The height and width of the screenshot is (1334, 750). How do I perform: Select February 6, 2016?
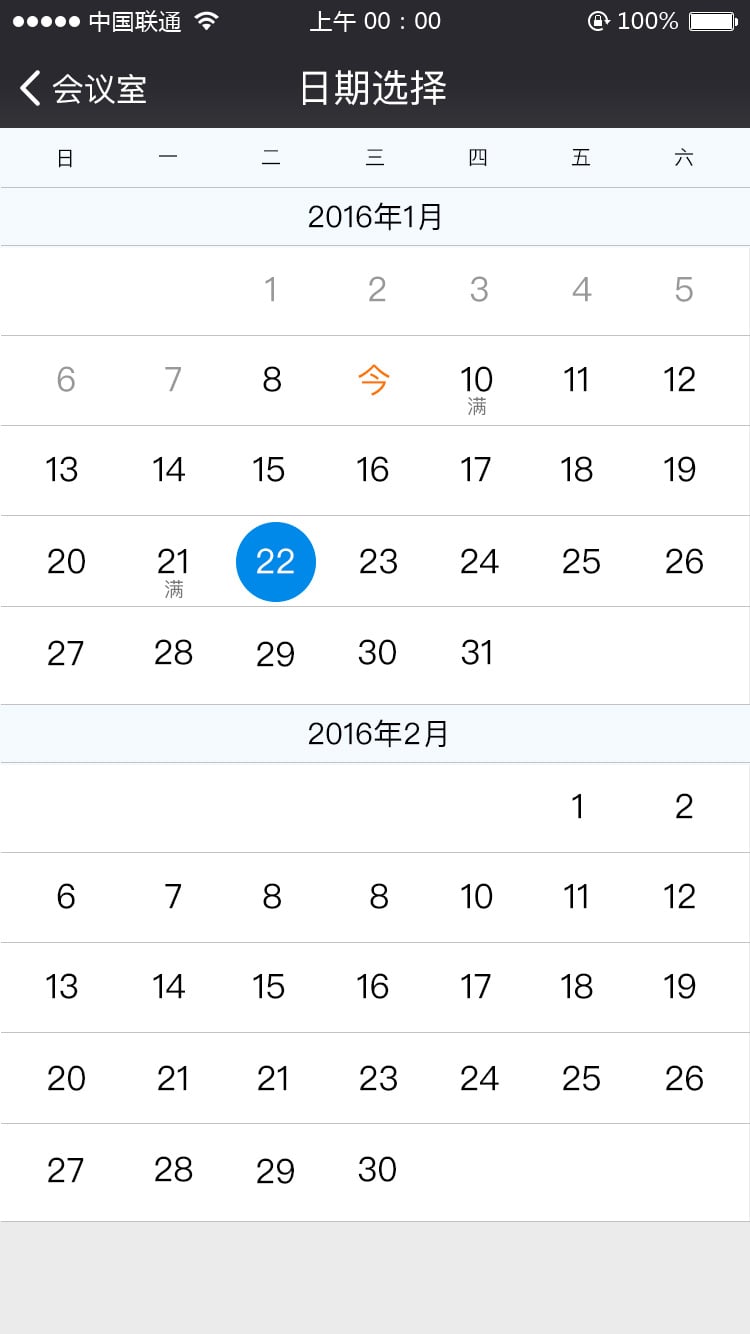click(66, 897)
